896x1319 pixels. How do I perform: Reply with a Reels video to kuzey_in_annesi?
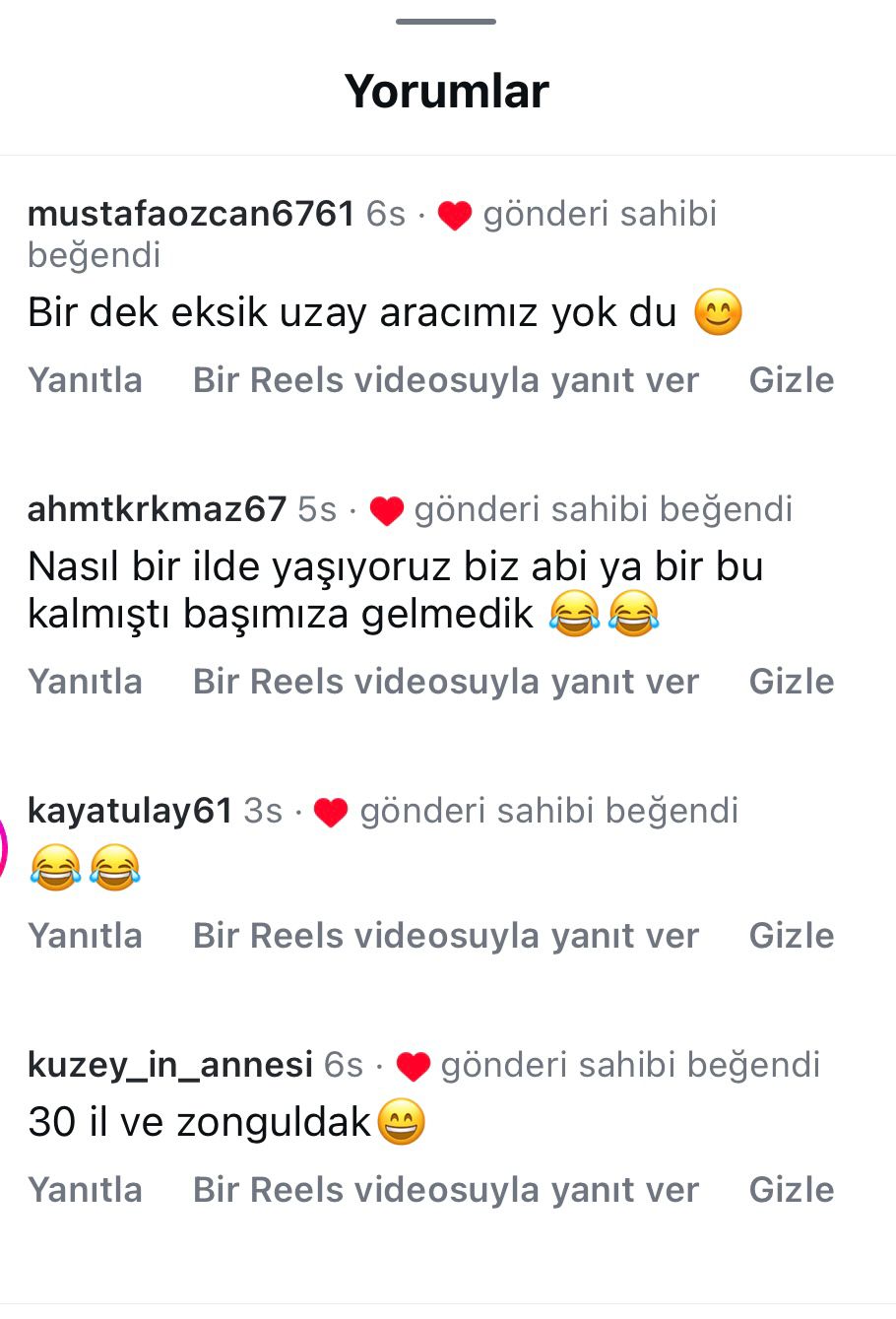[445, 1190]
